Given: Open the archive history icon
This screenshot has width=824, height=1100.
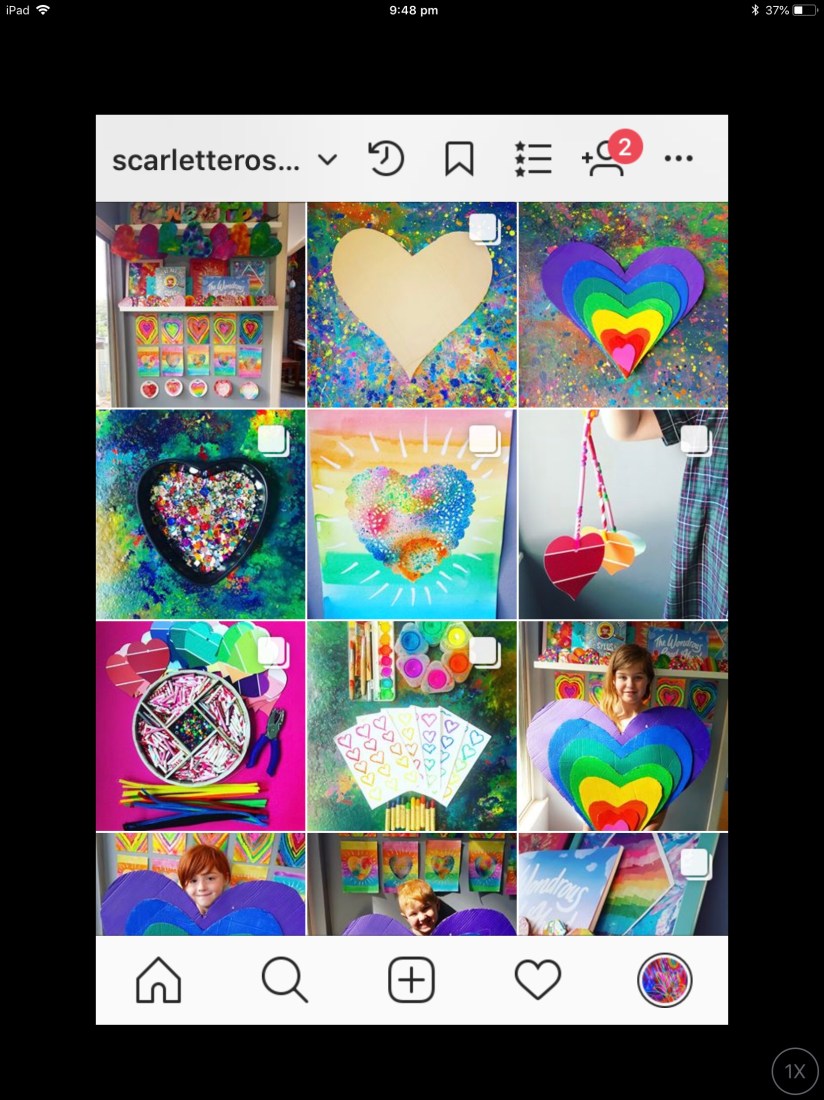Looking at the screenshot, I should (x=386, y=159).
